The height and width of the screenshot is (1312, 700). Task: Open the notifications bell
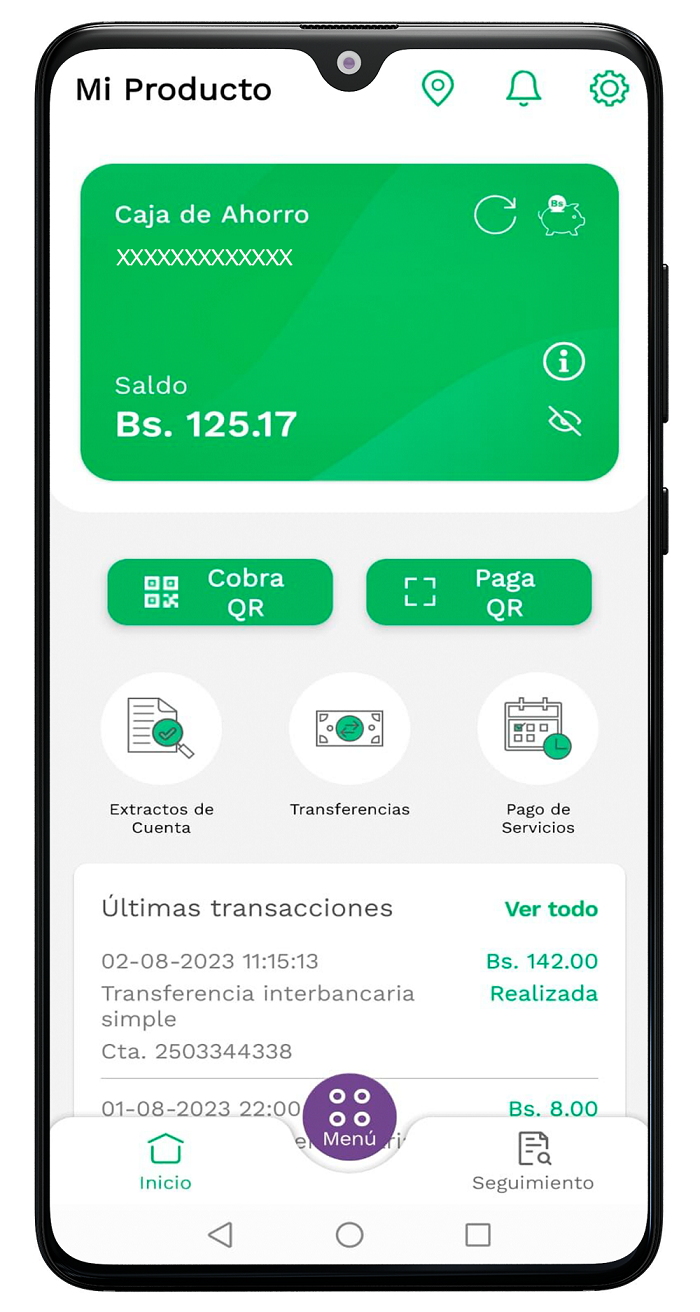coord(523,88)
